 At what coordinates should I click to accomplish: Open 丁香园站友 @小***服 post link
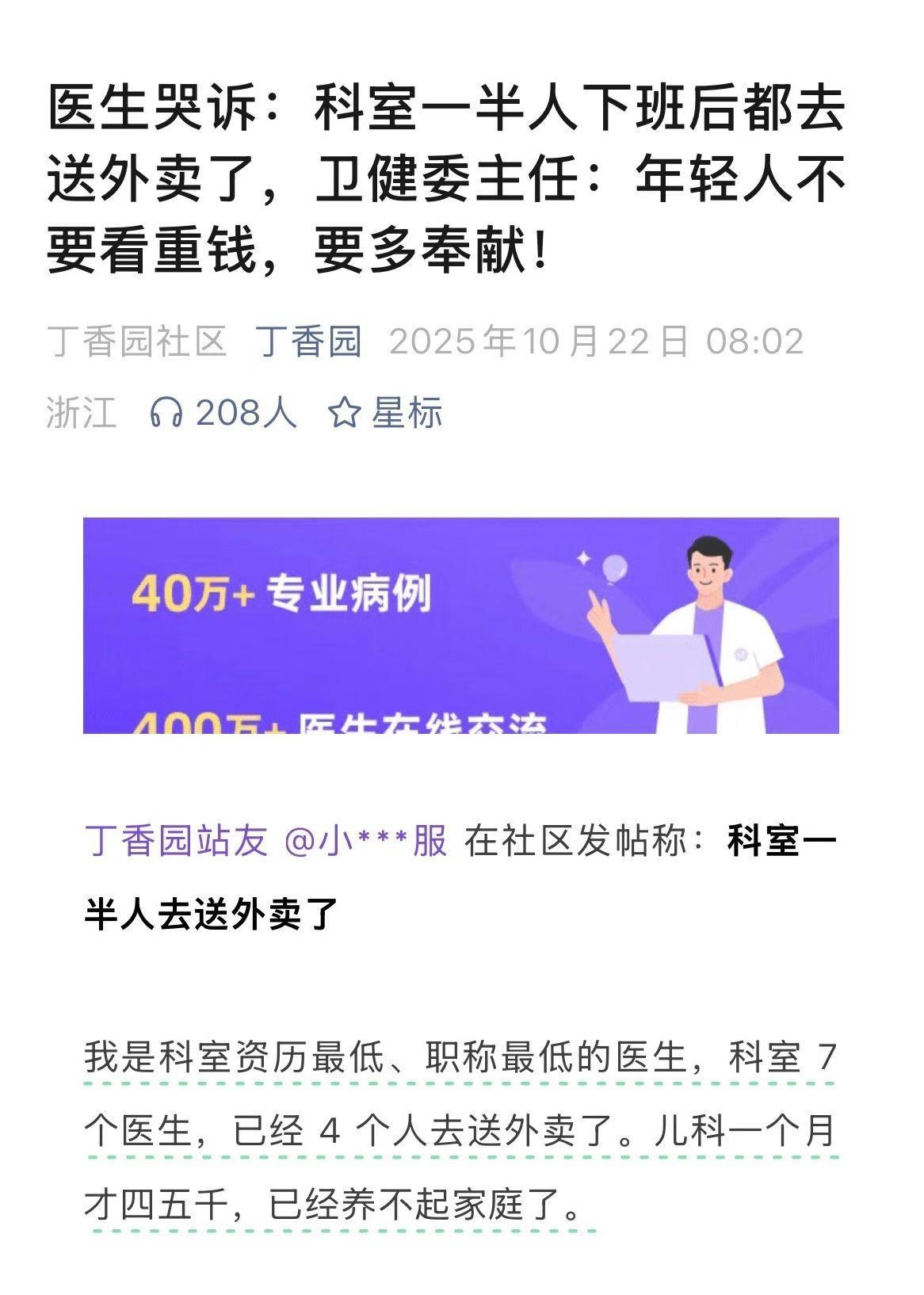[266, 841]
